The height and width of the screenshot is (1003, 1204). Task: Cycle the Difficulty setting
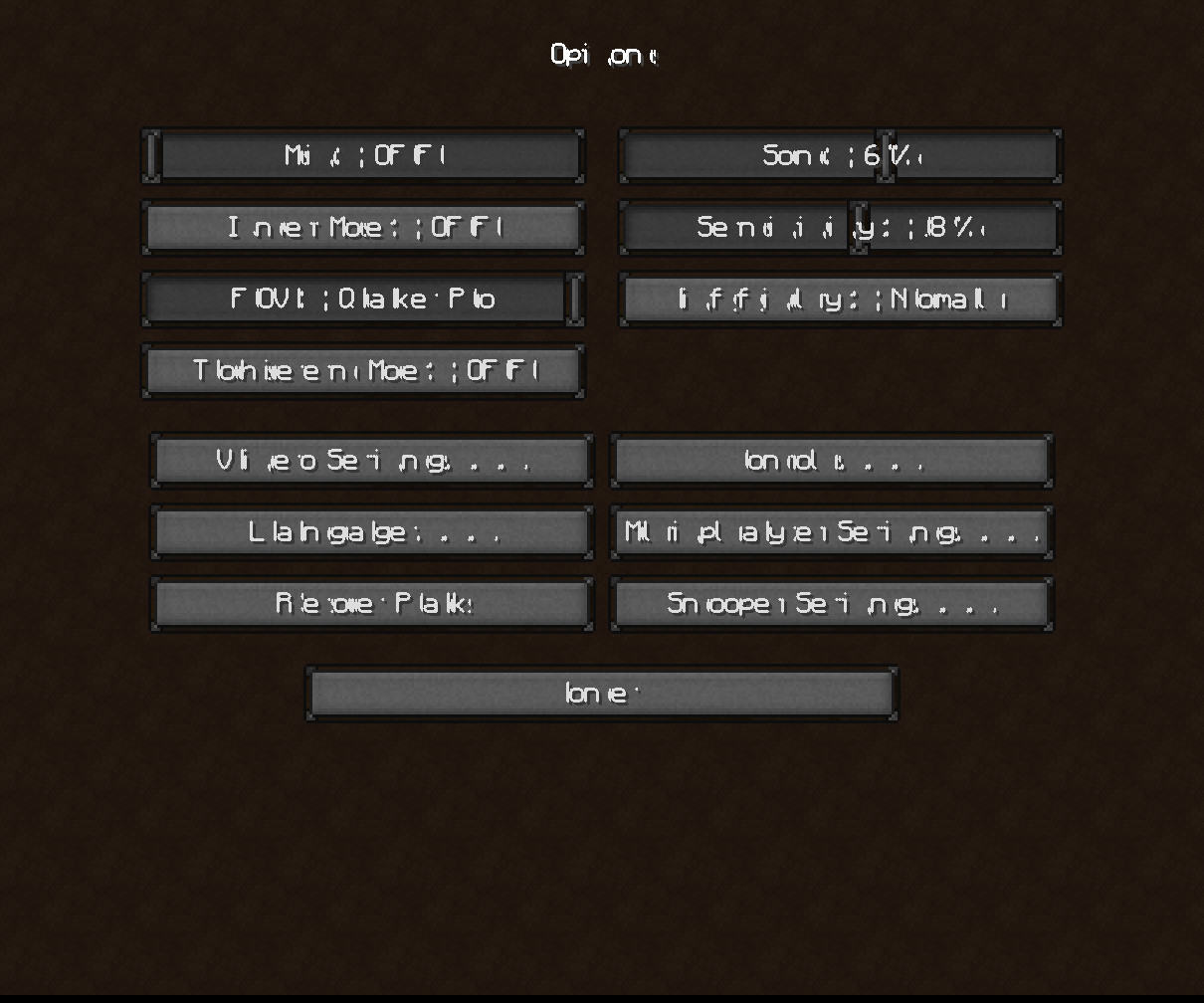tap(841, 299)
